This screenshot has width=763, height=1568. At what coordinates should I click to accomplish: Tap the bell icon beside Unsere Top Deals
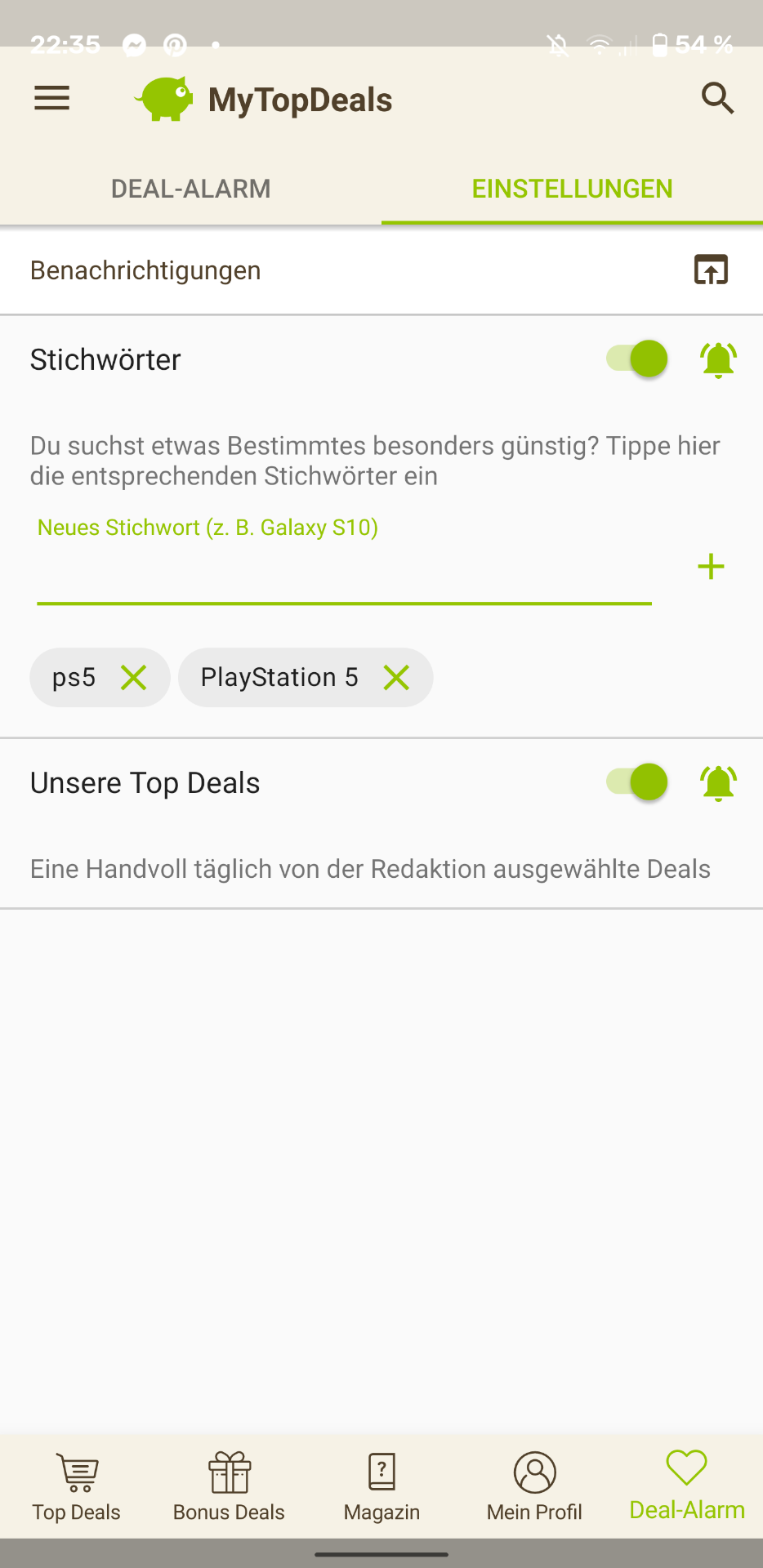(718, 783)
